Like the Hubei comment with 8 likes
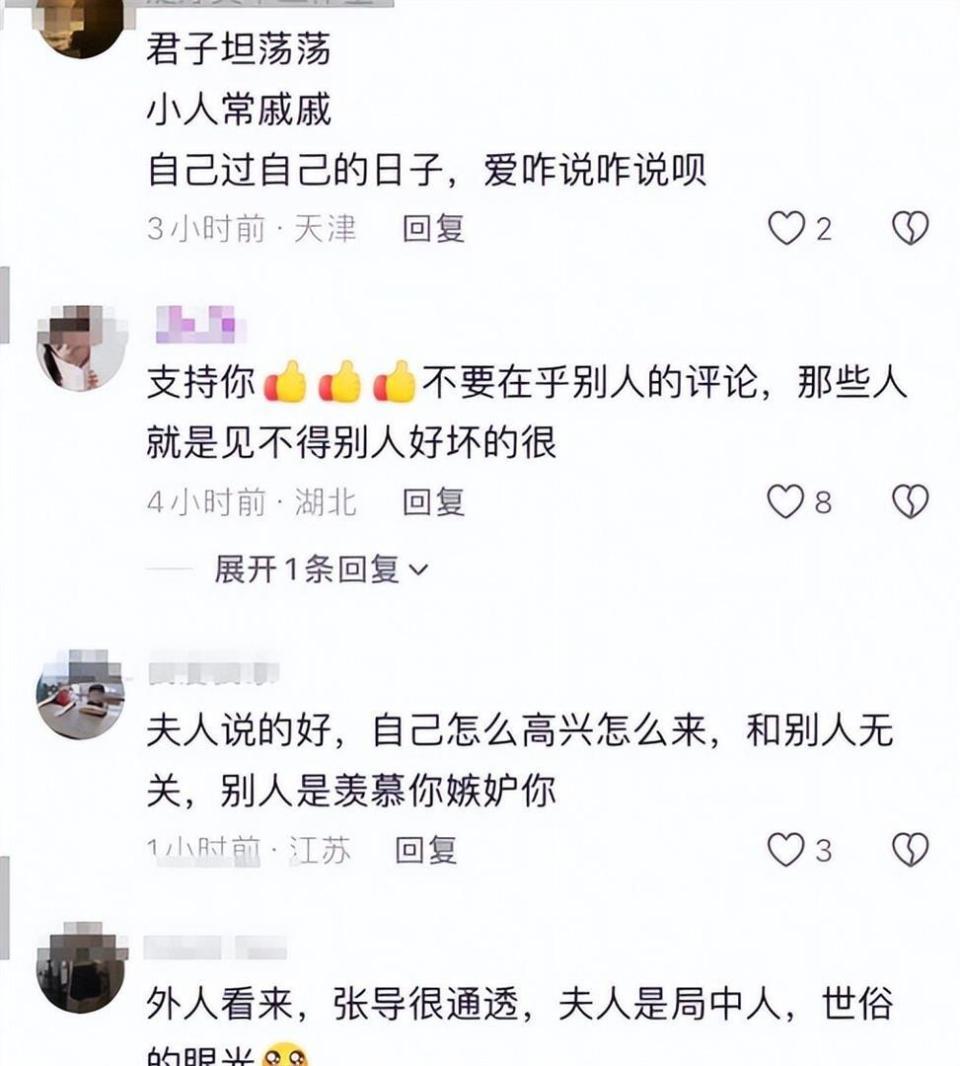This screenshot has height=1066, width=960. pos(786,501)
